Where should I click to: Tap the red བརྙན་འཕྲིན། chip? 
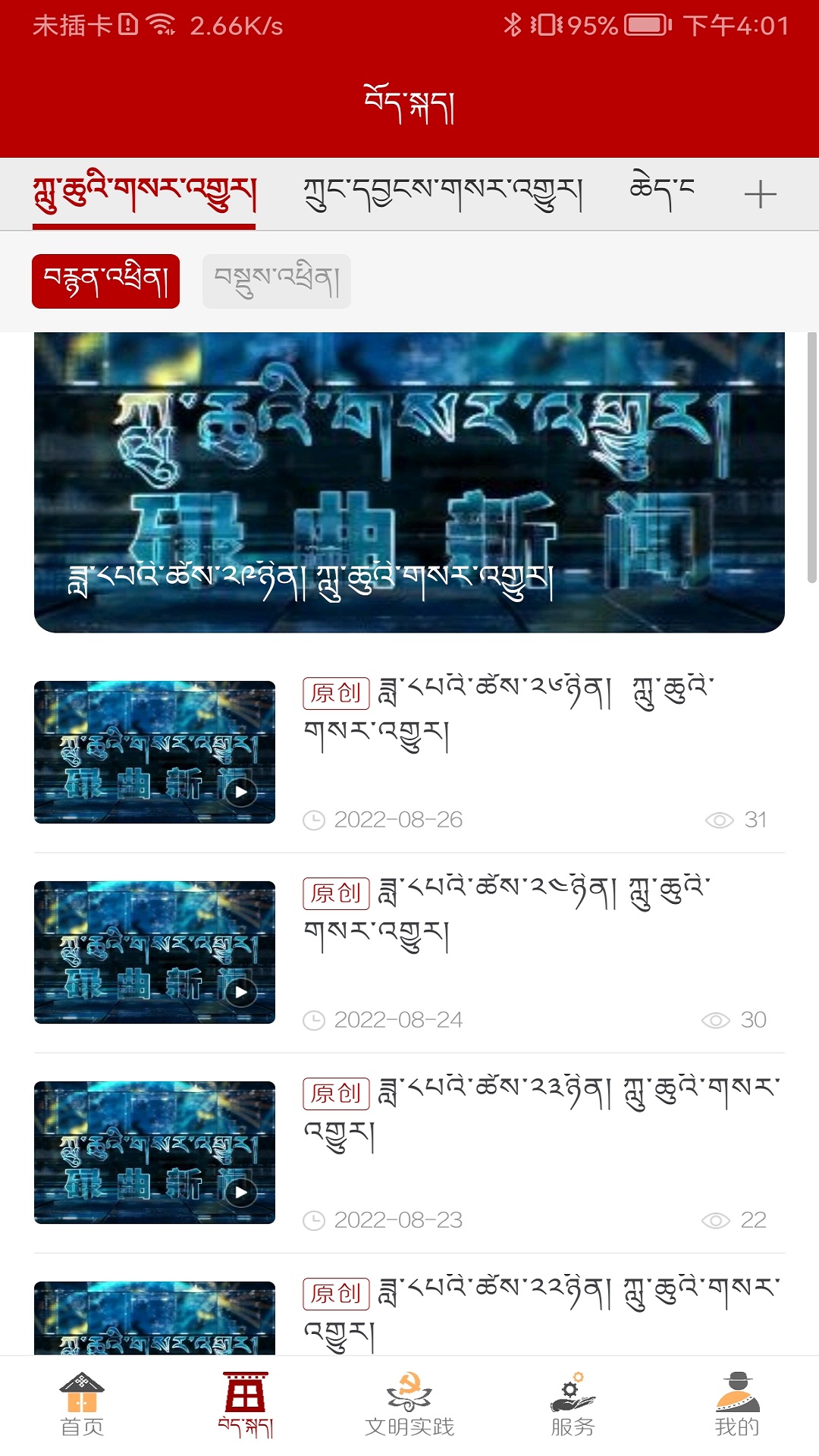click(x=106, y=281)
